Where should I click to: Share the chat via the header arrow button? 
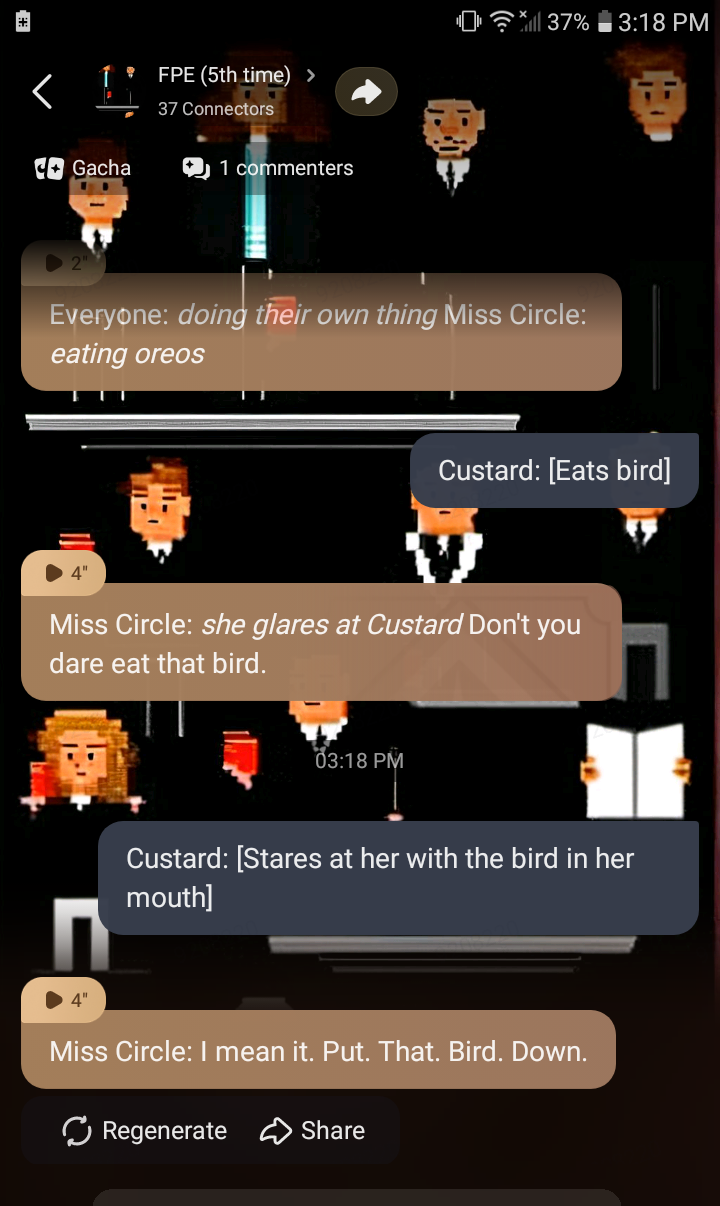[x=366, y=92]
